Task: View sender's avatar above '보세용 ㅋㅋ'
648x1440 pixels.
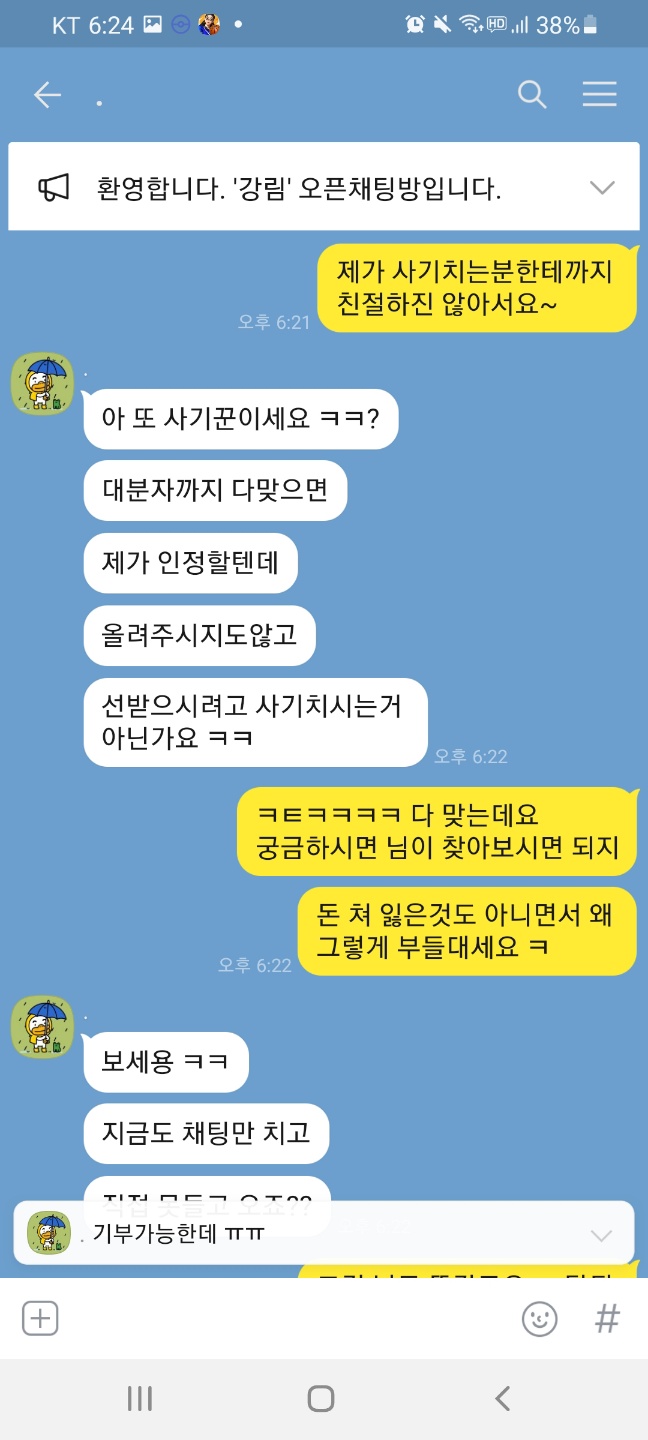Action: click(x=42, y=1027)
